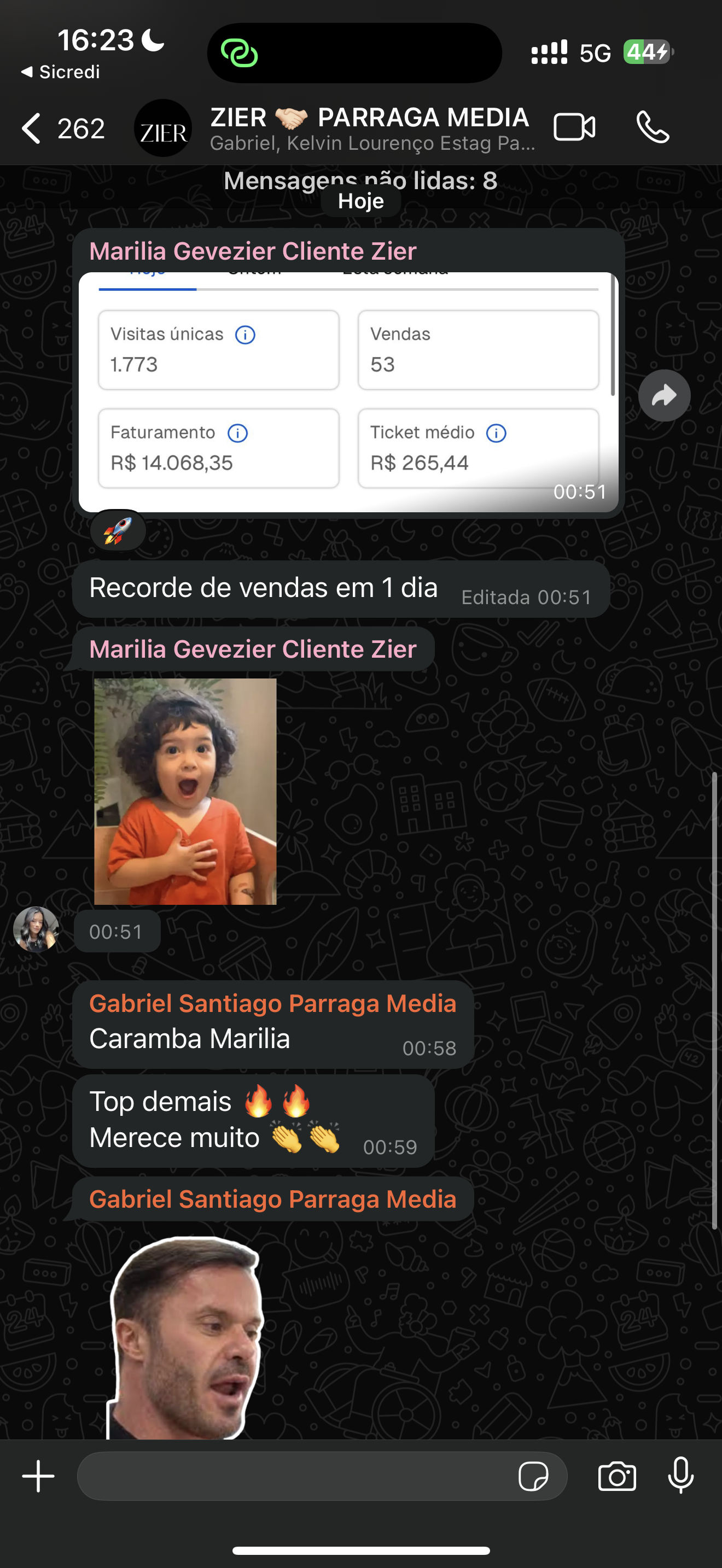Image resolution: width=722 pixels, height=1568 pixels.
Task: Open the attachment plus menu
Action: point(38,1476)
